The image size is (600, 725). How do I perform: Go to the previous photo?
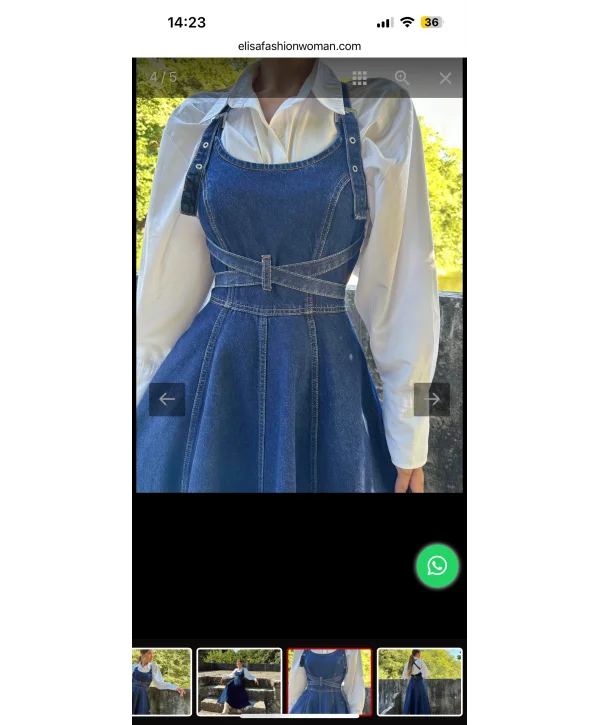point(167,399)
